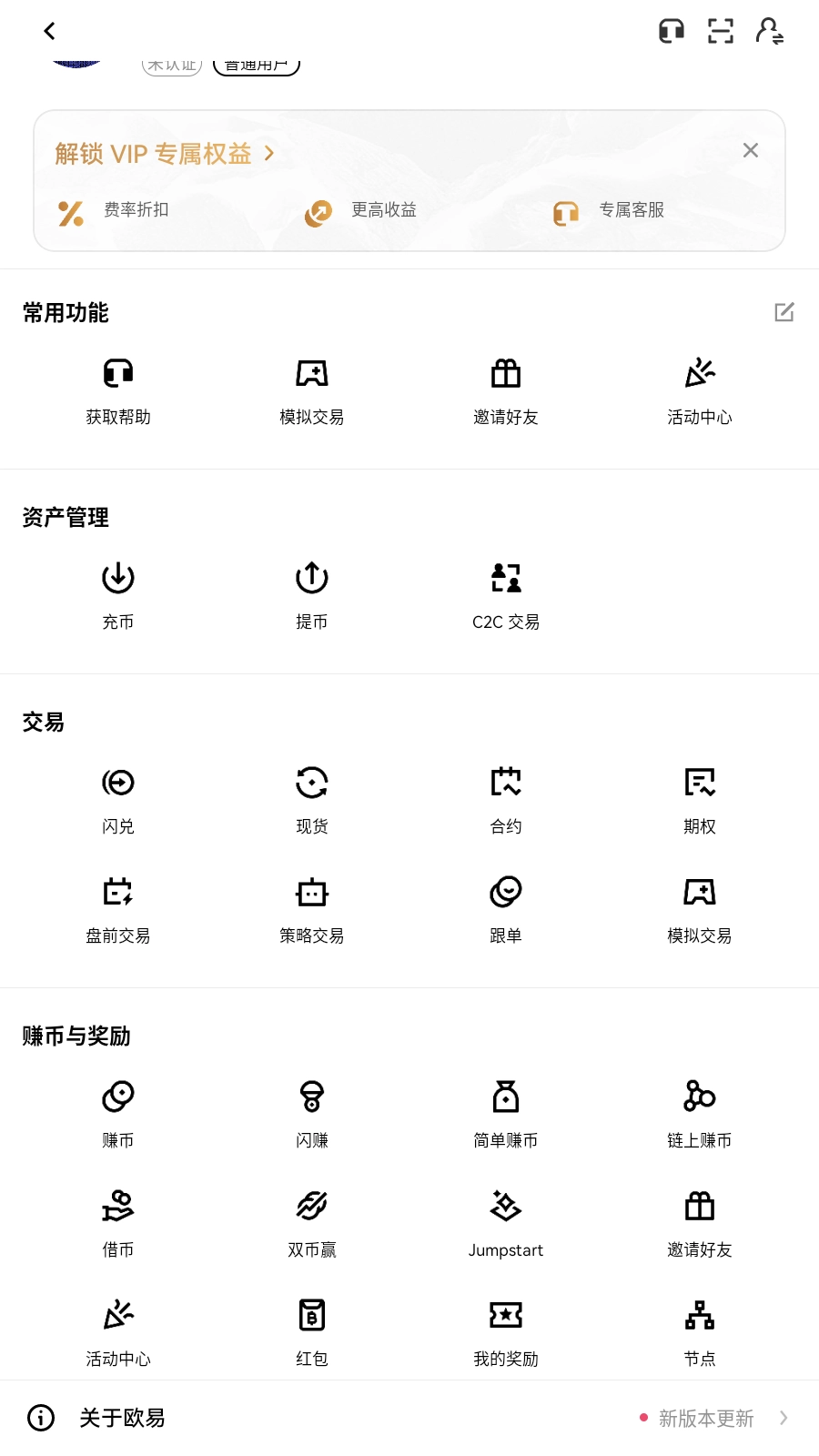This screenshot has width=819, height=1456.
Task: Open 我的奖励 rewards page
Action: coord(505,1330)
